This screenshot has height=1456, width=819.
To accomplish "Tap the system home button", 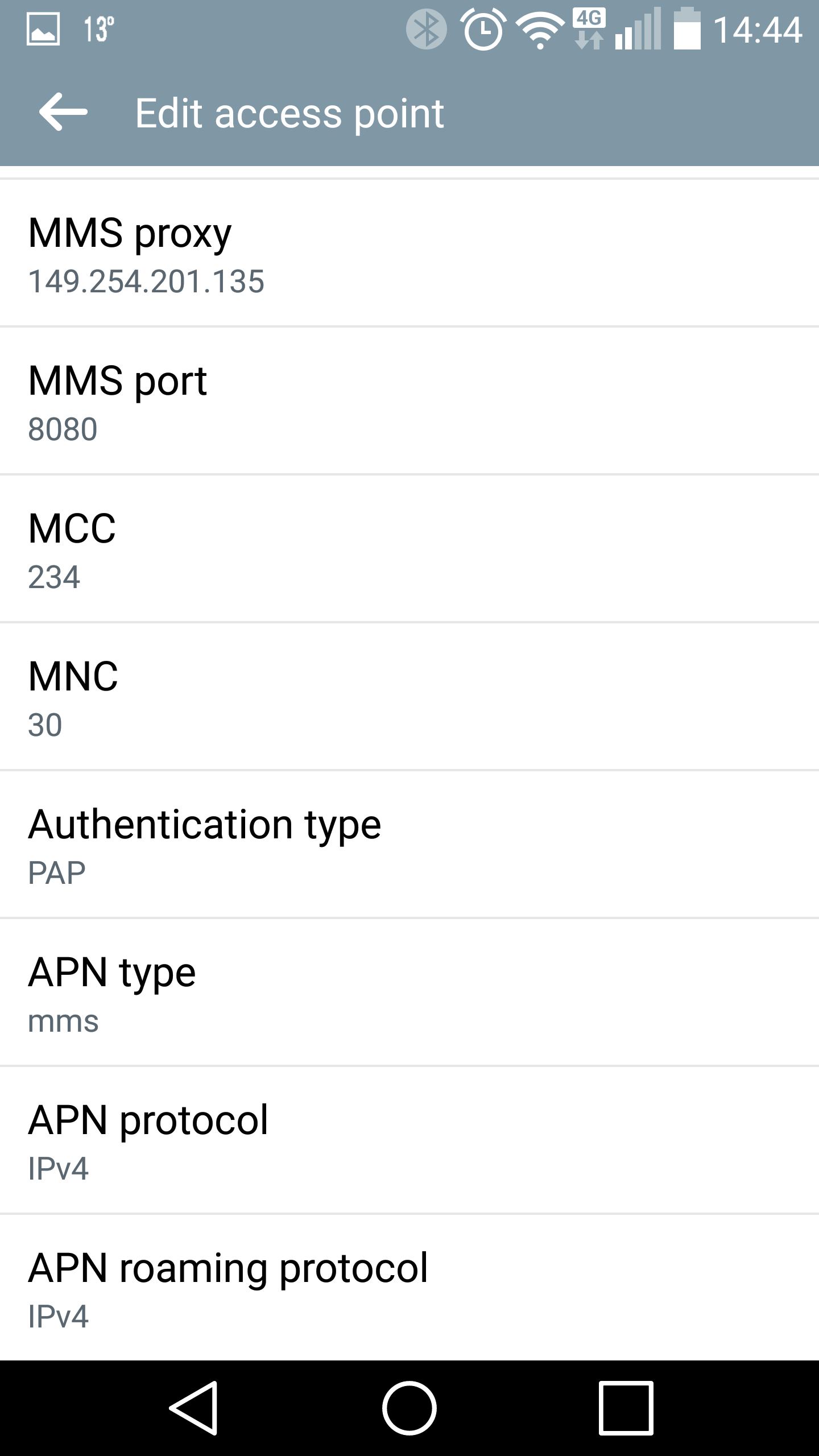I will pyautogui.click(x=409, y=1408).
